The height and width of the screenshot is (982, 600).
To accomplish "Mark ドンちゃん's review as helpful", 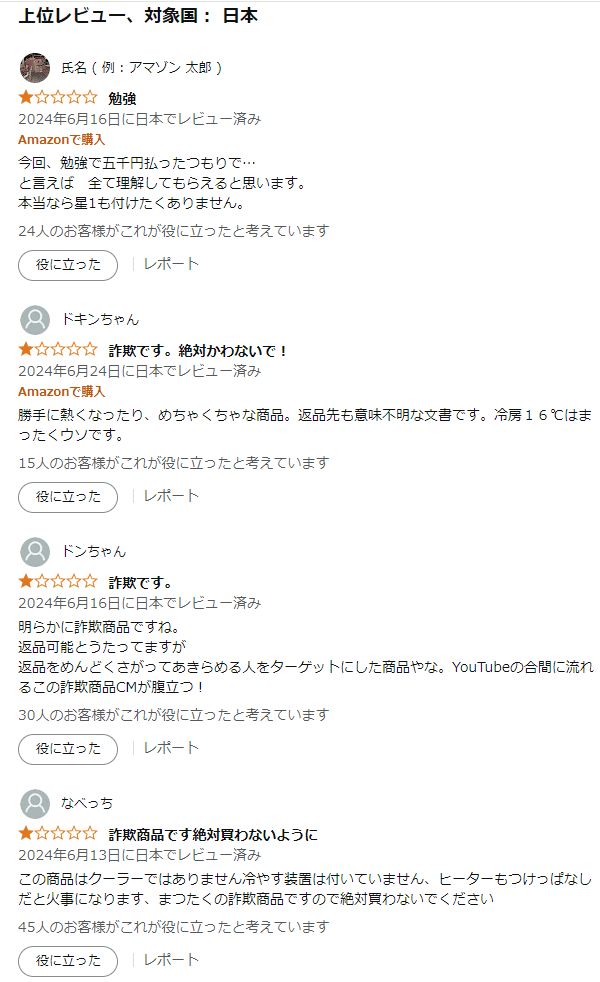I will [68, 749].
